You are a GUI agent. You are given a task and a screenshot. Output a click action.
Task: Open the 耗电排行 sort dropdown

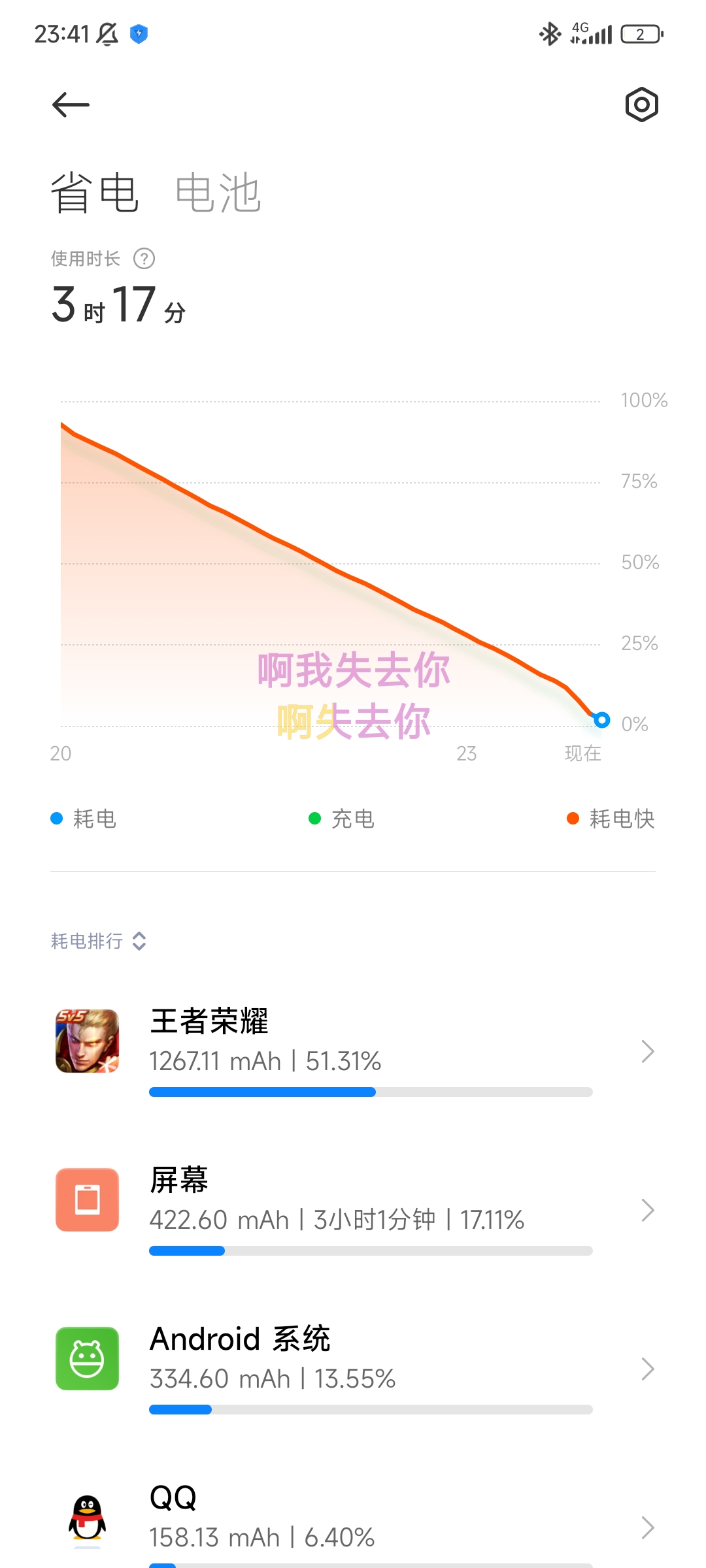click(99, 941)
